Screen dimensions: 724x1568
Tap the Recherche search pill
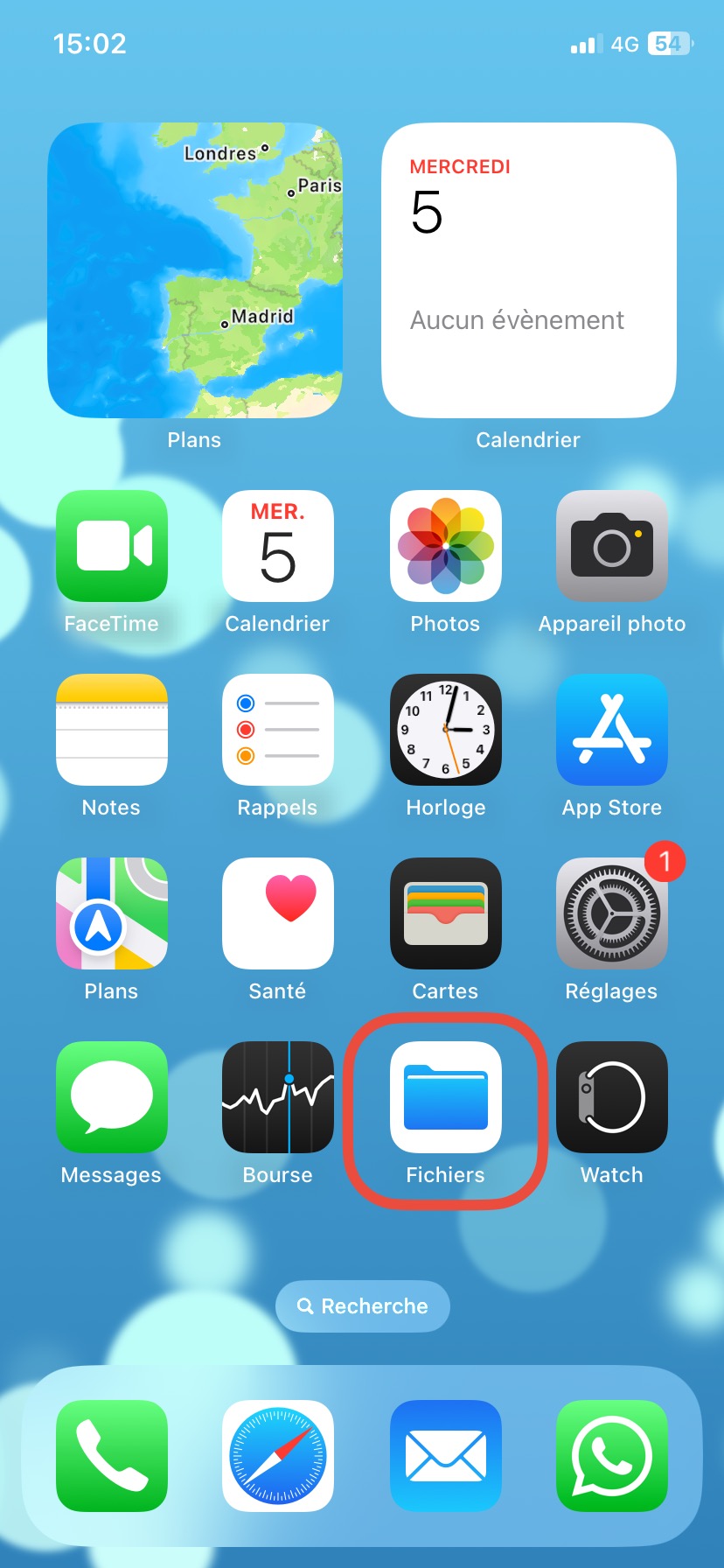click(x=363, y=1306)
